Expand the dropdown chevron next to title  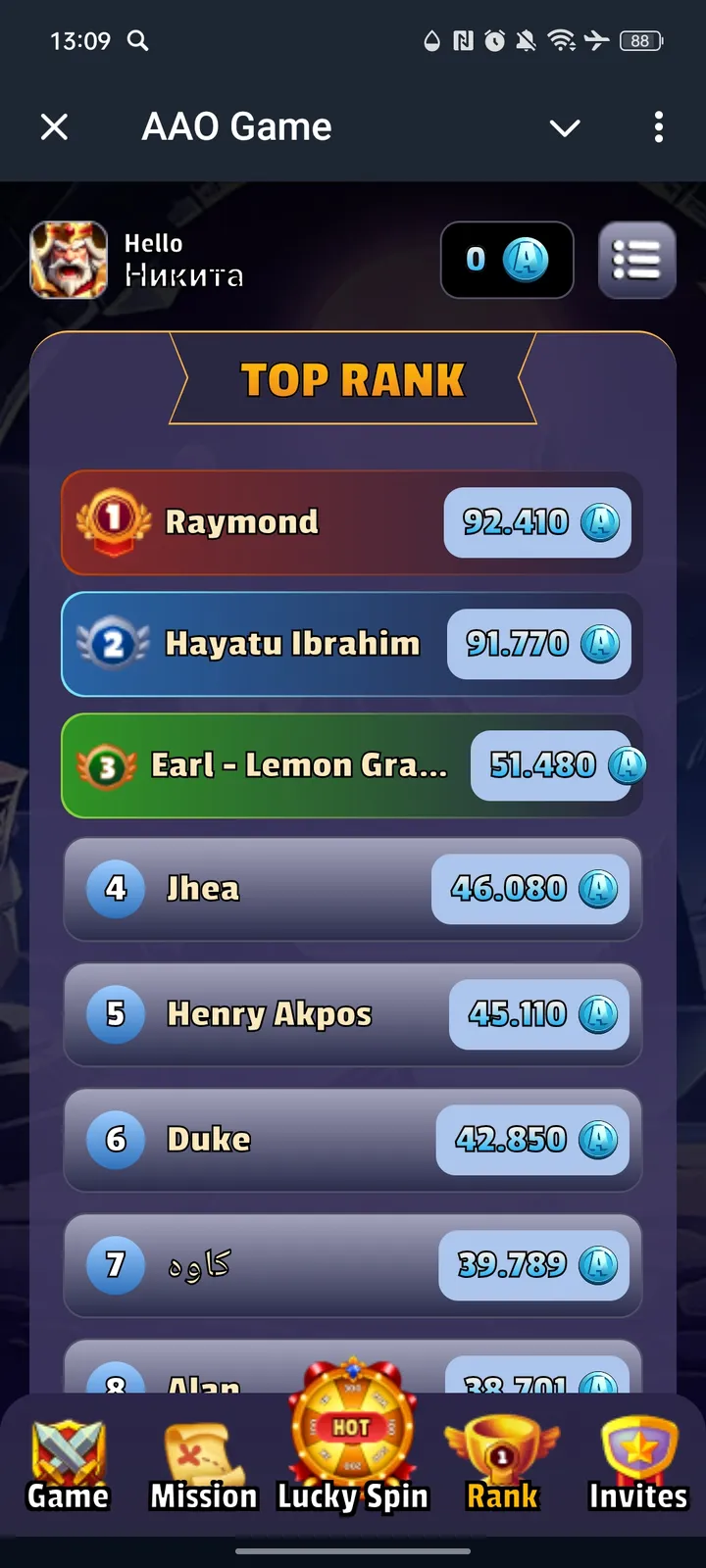(565, 127)
